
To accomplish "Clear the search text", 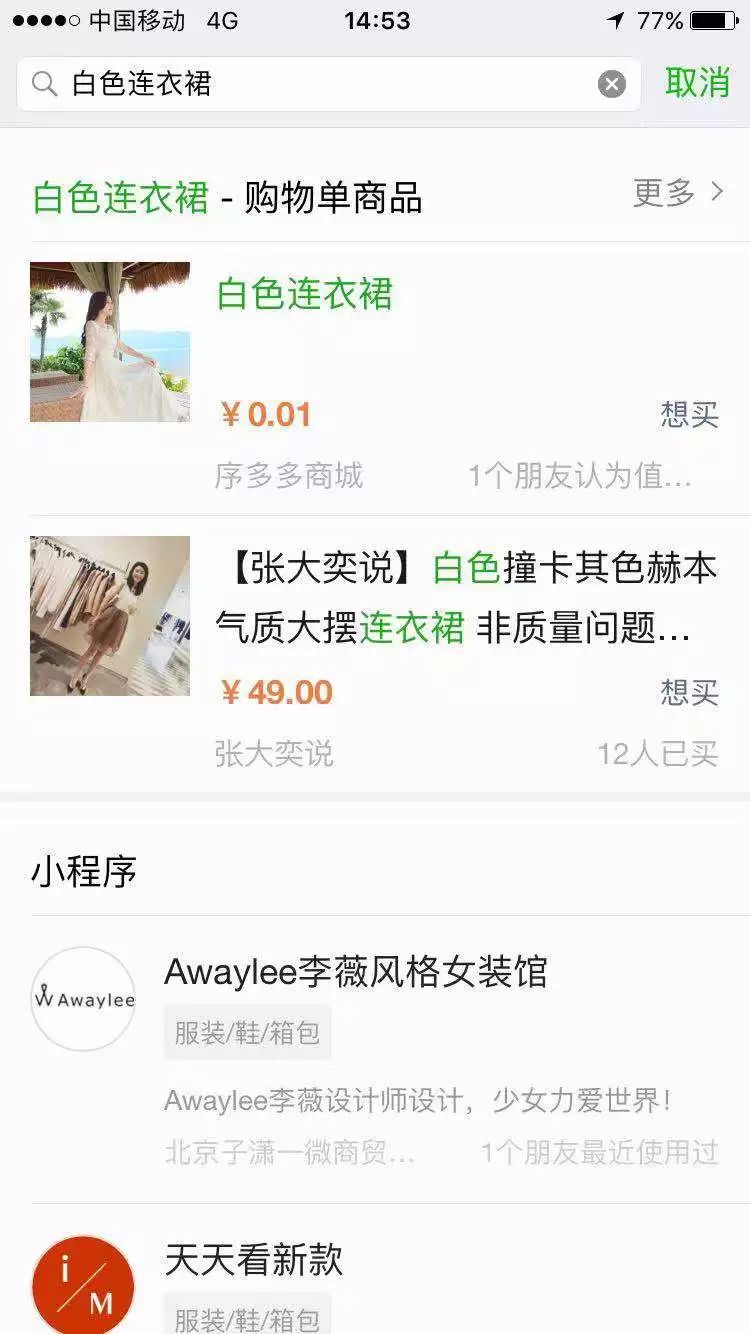I will click(612, 84).
